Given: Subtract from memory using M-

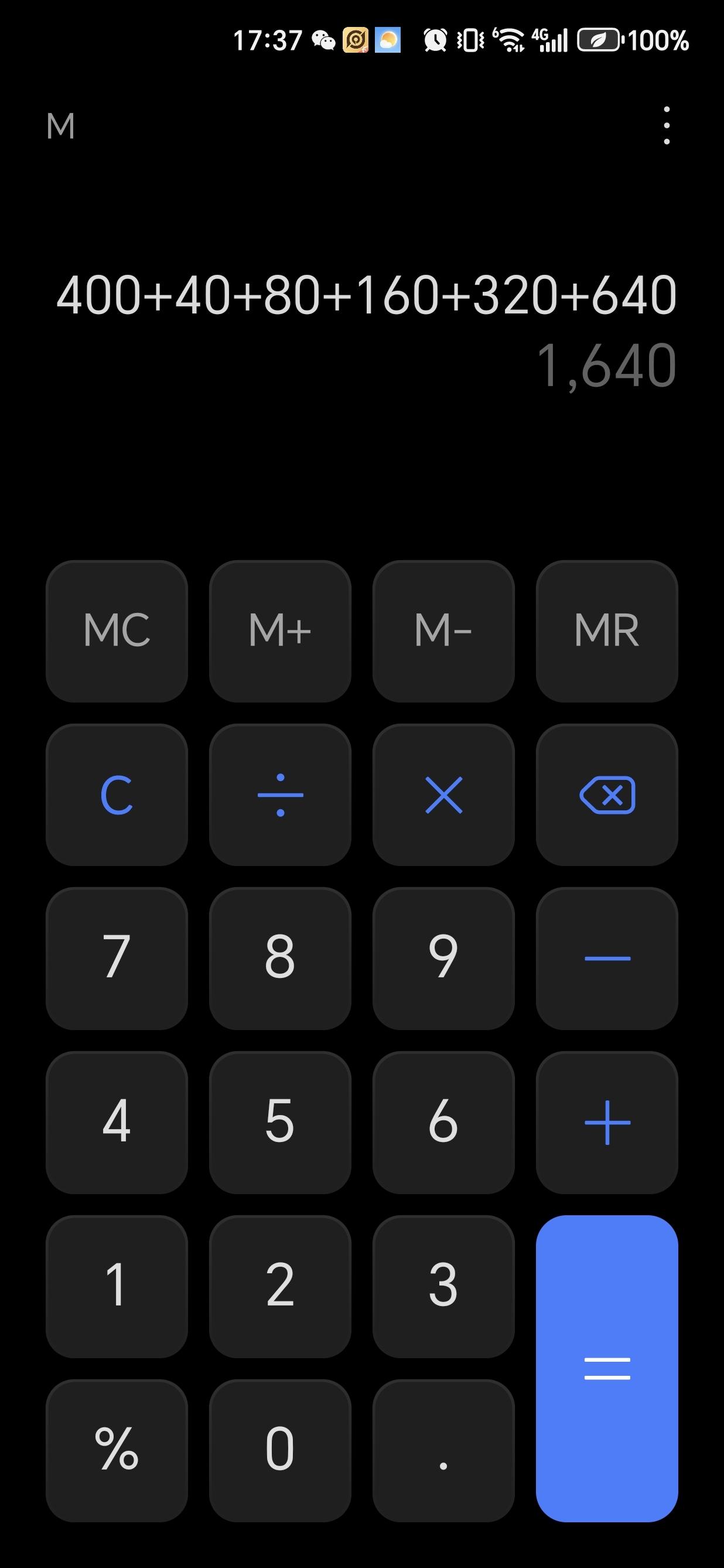Looking at the screenshot, I should pos(443,630).
